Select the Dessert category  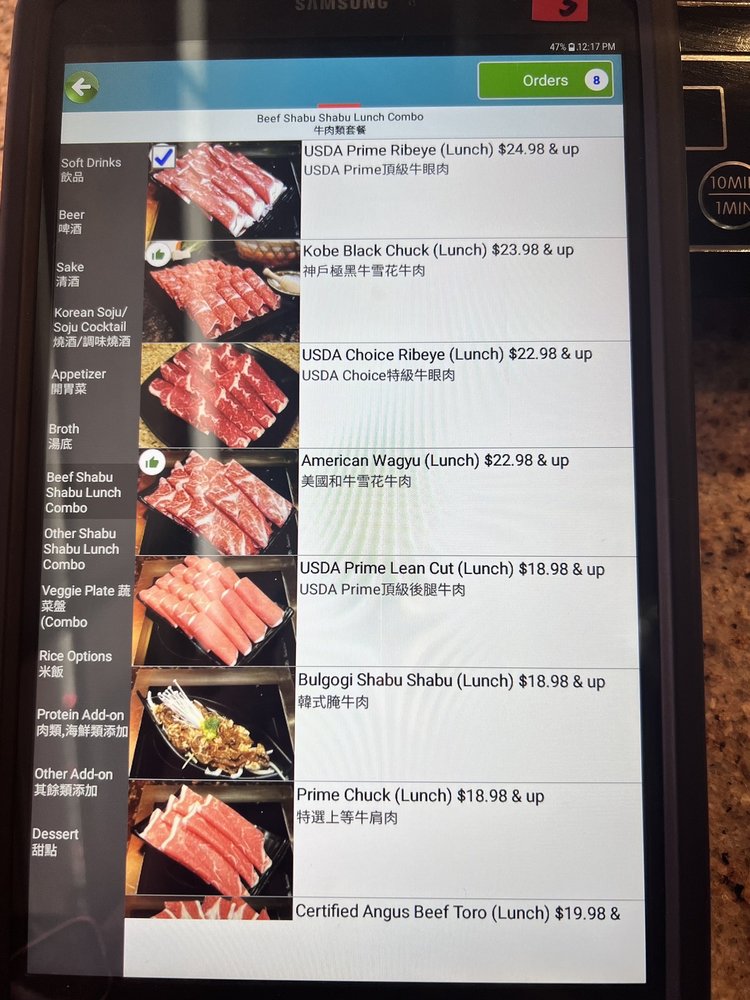(x=55, y=842)
